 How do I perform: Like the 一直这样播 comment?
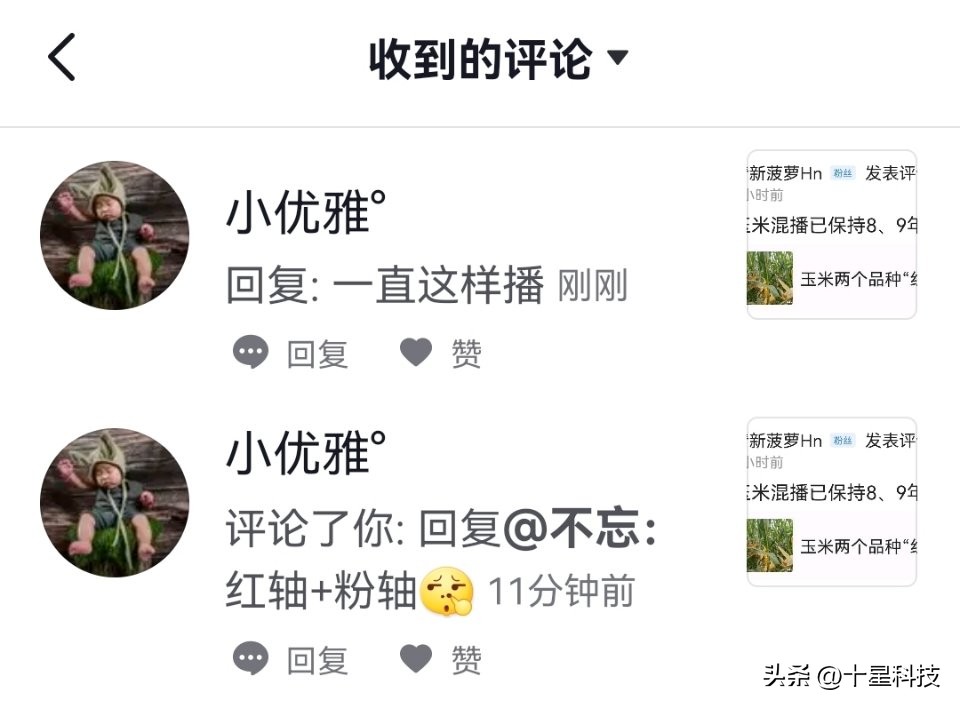[x=441, y=353]
